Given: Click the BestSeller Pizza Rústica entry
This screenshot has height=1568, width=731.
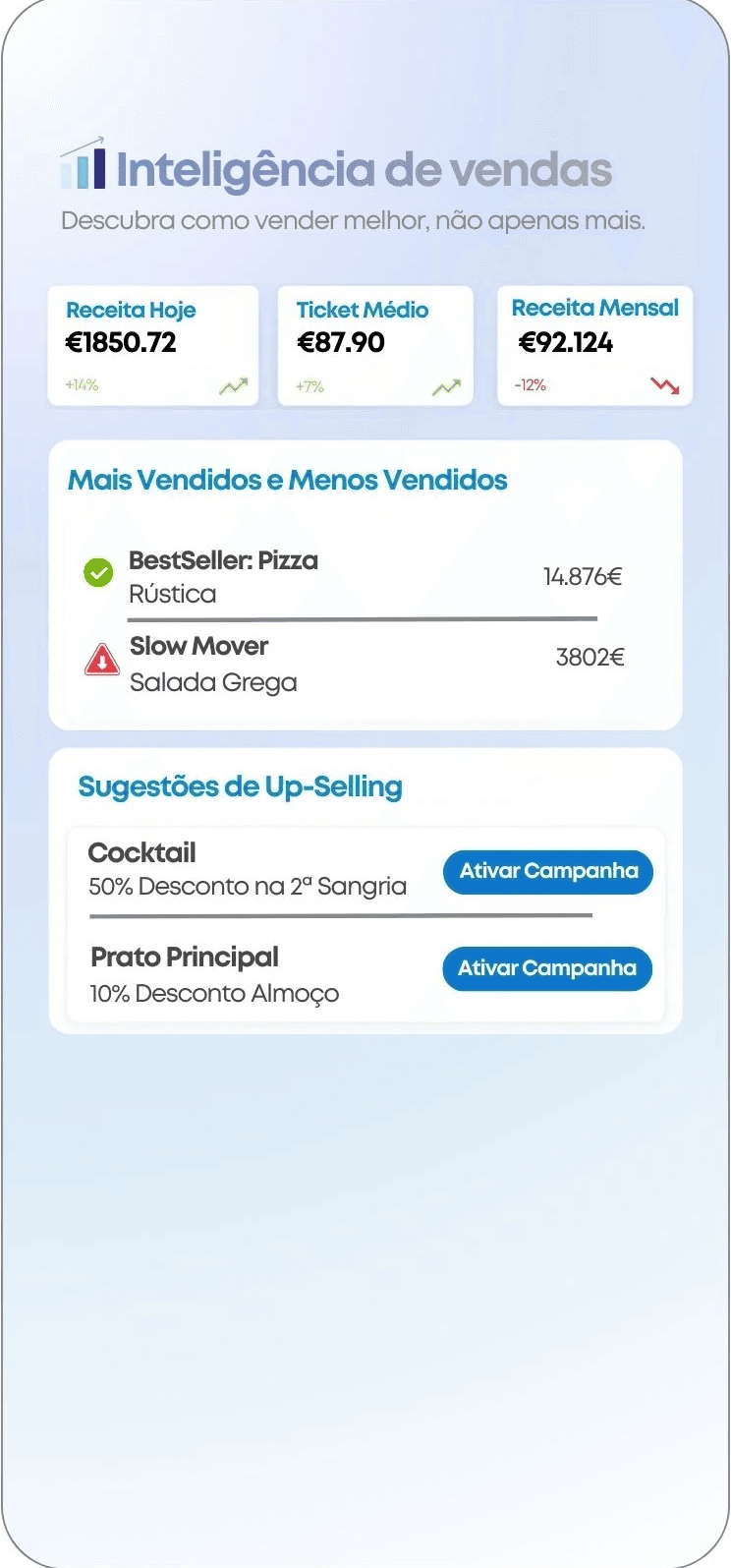Looking at the screenshot, I should tap(223, 576).
